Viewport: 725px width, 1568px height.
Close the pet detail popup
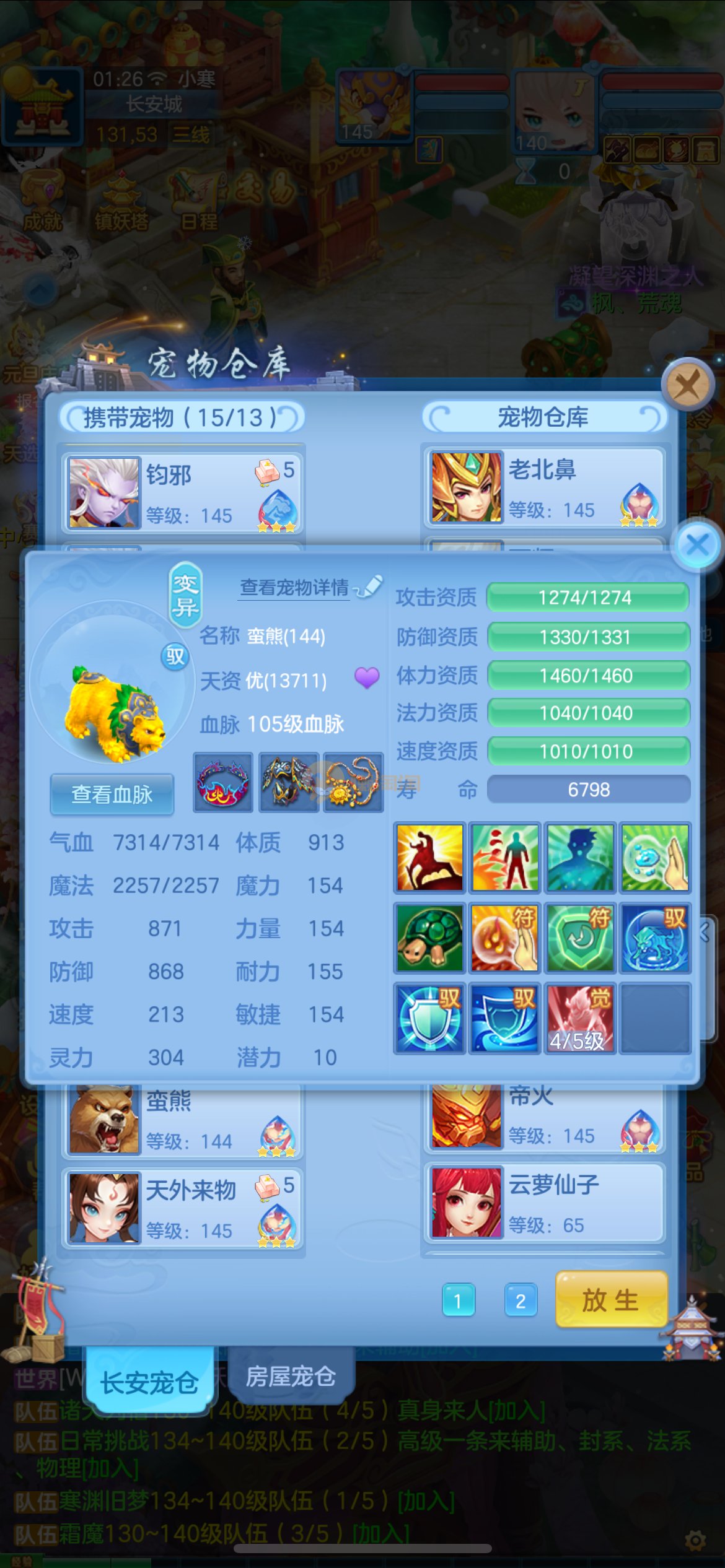[698, 546]
